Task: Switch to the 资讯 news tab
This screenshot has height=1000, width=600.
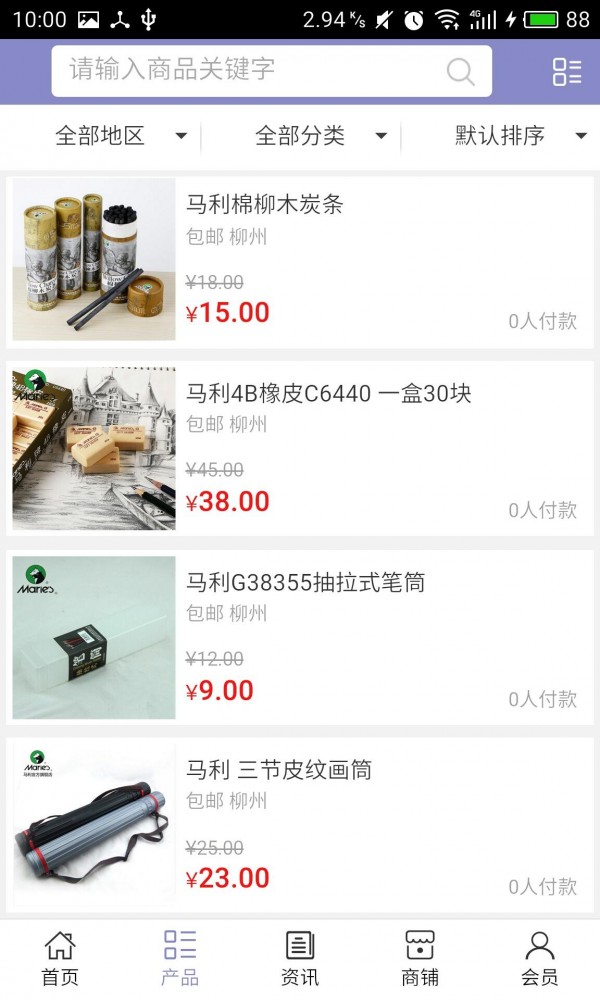Action: [300, 958]
